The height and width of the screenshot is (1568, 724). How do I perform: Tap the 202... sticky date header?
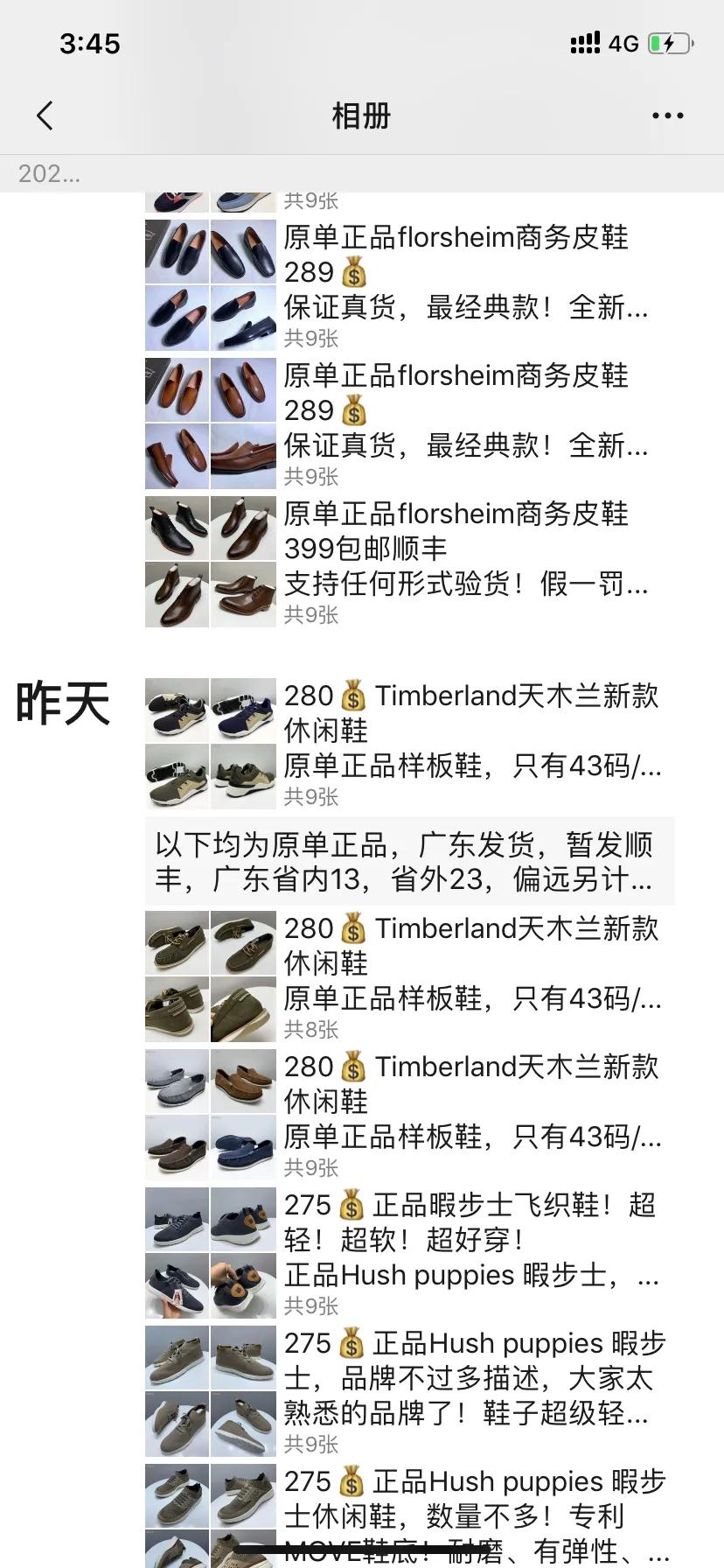coord(46,173)
